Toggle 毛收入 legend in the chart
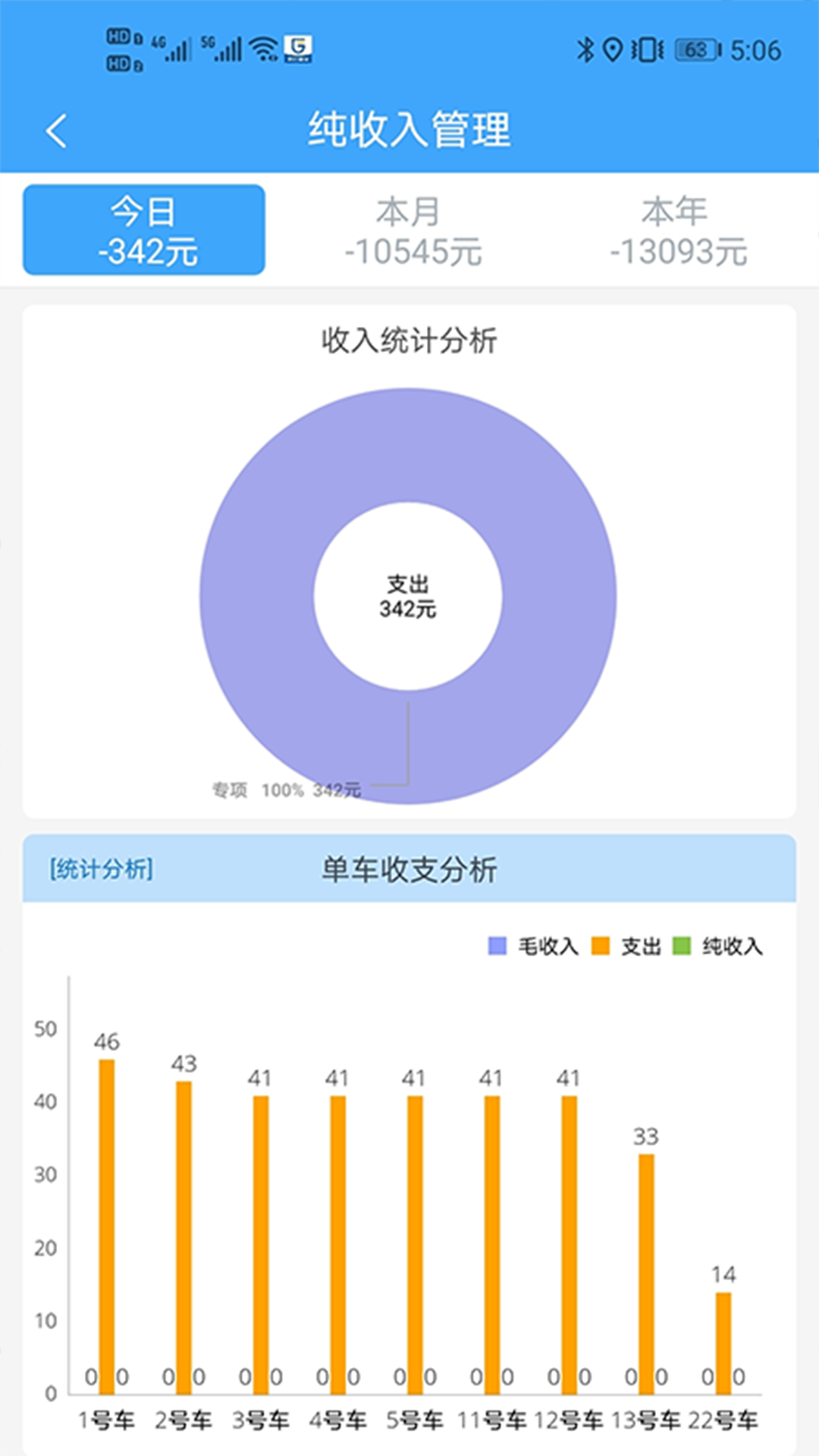The image size is (819, 1456). click(533, 946)
